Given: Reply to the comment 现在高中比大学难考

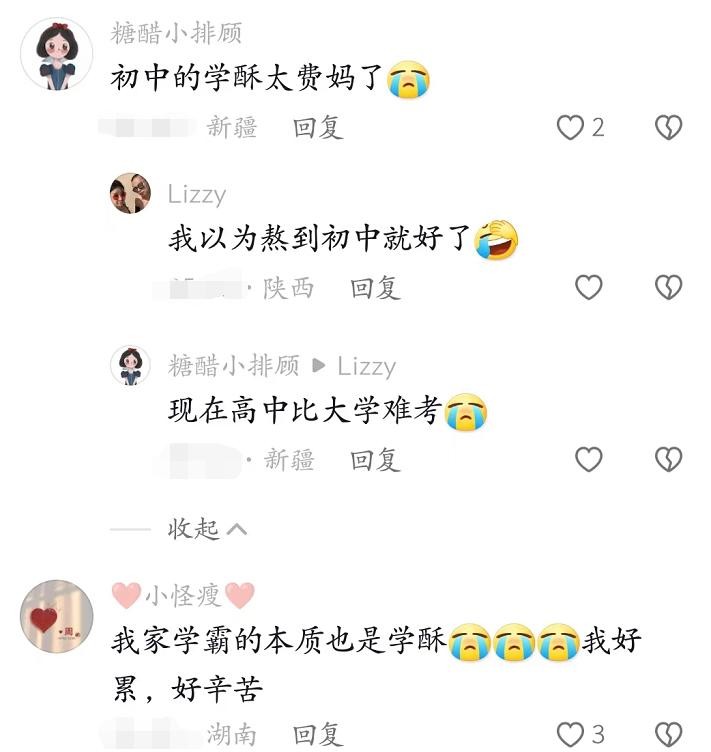Looking at the screenshot, I should click(375, 460).
